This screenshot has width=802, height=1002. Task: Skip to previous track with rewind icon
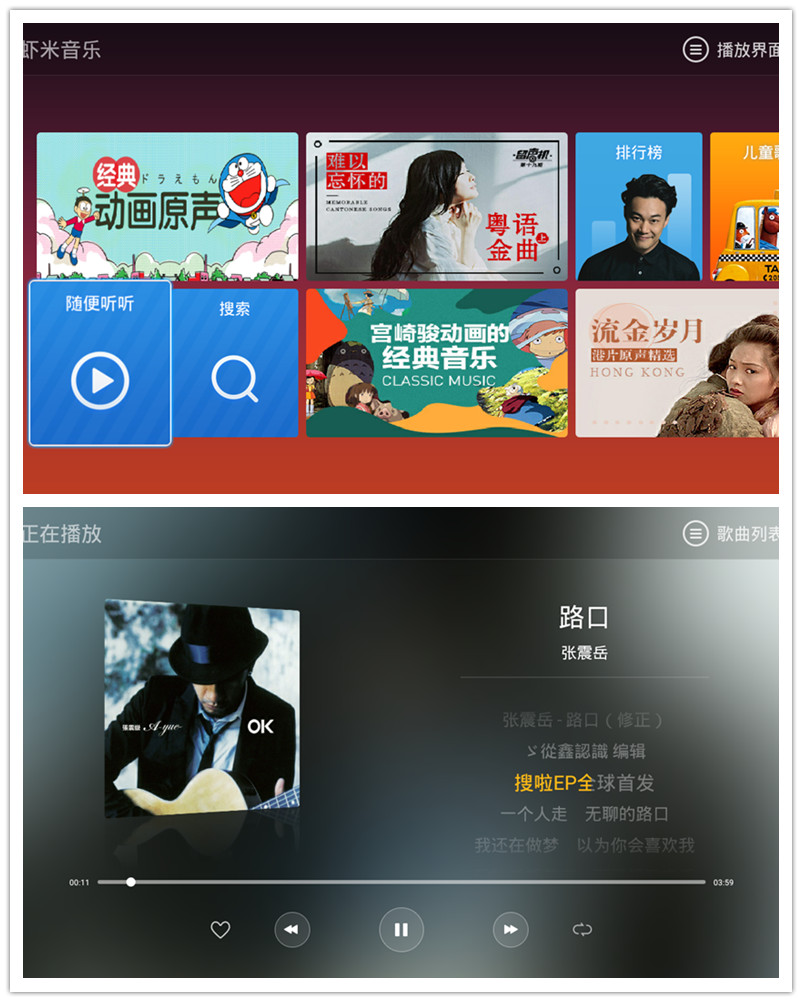tap(292, 930)
